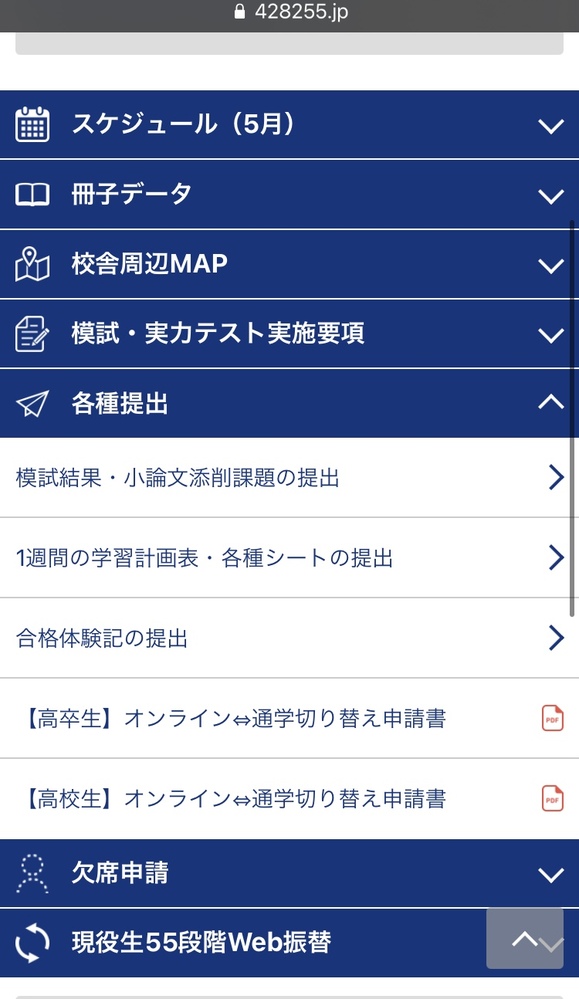Tap the 428255.jp address bar
Viewport: 579px width, 999px height.
(290, 13)
